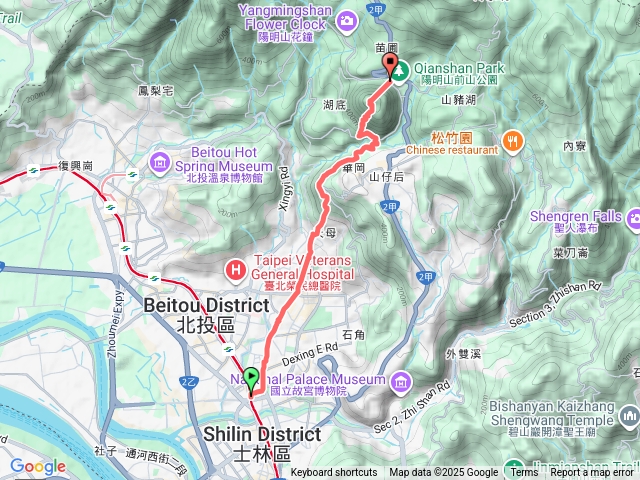This screenshot has width=640, height=480.
Task: Select the Beitou Hot Spring Museum pin
Action: [161, 162]
